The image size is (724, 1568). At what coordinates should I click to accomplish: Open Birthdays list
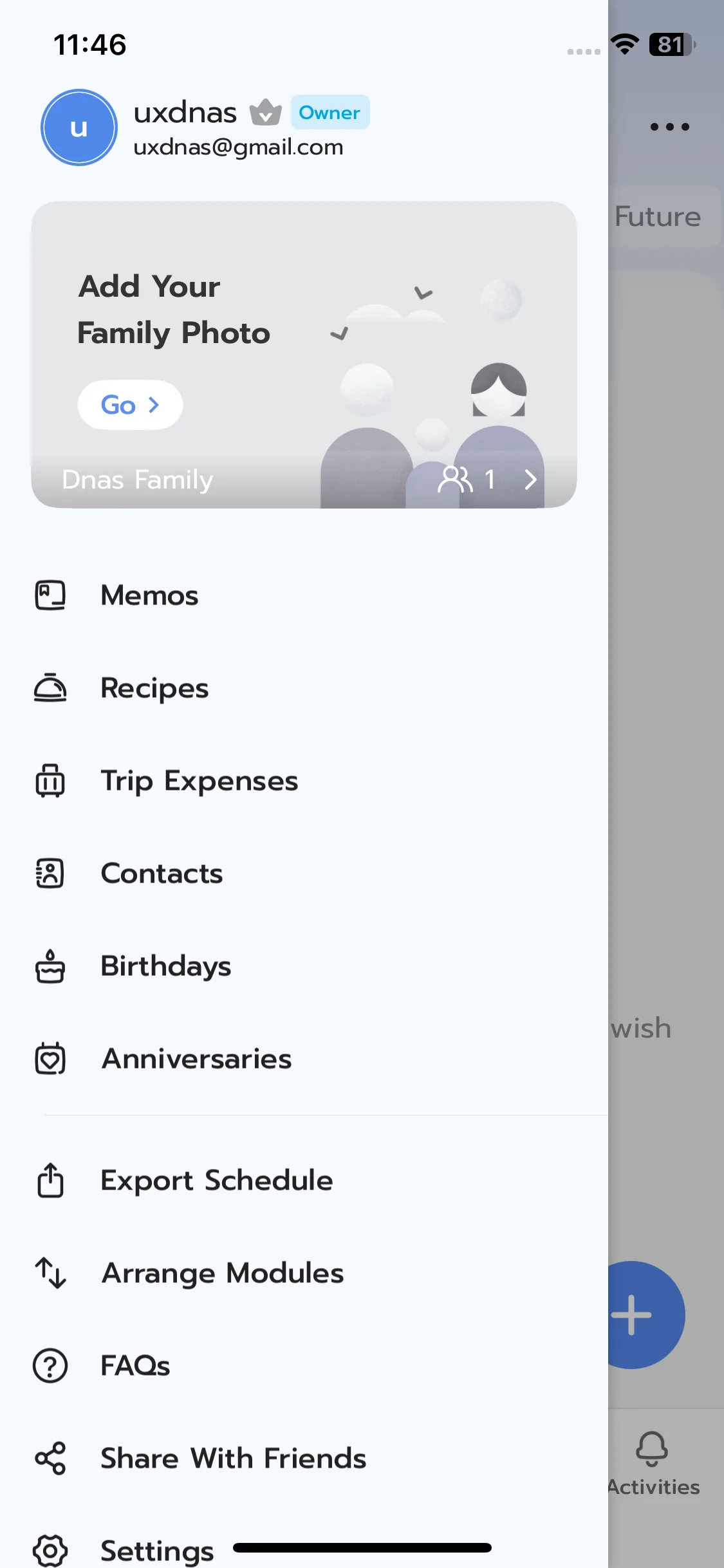pyautogui.click(x=165, y=966)
